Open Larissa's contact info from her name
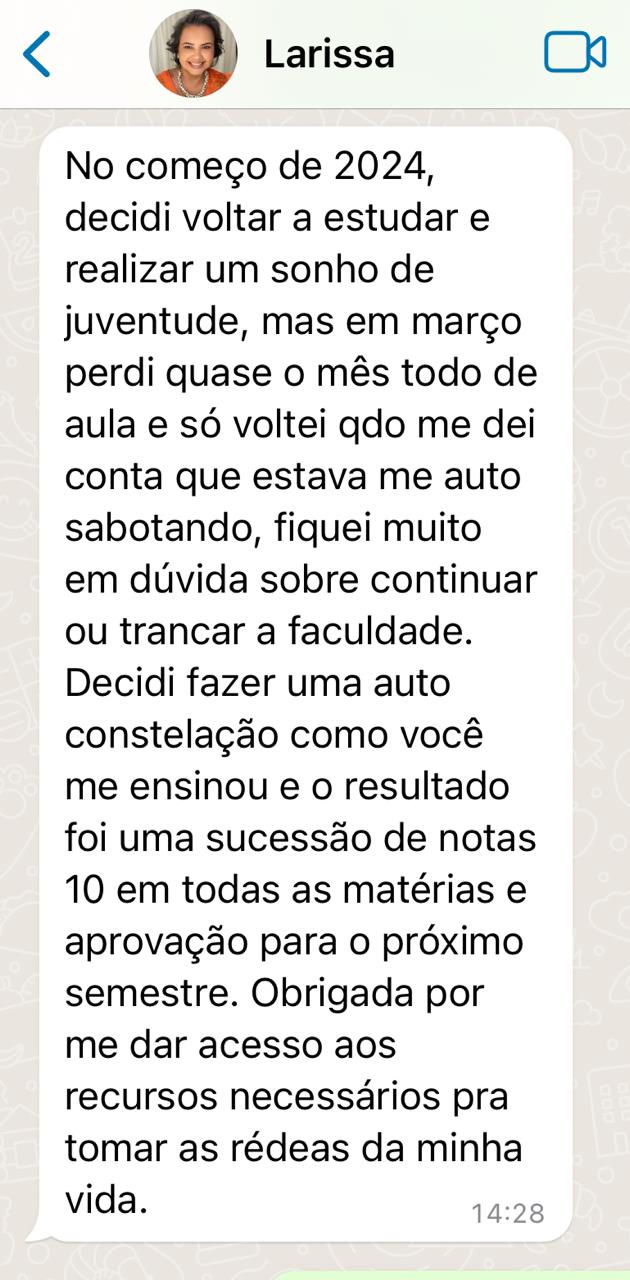630x1280 pixels. click(x=329, y=54)
